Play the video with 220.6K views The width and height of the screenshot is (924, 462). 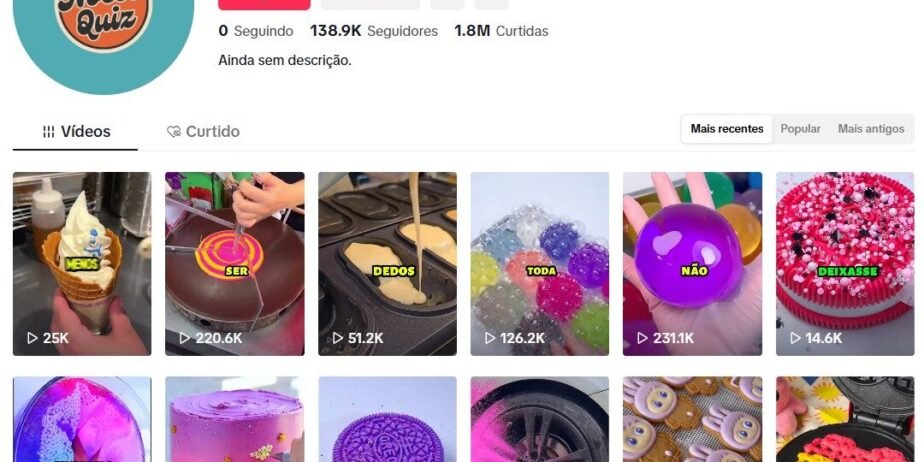235,263
